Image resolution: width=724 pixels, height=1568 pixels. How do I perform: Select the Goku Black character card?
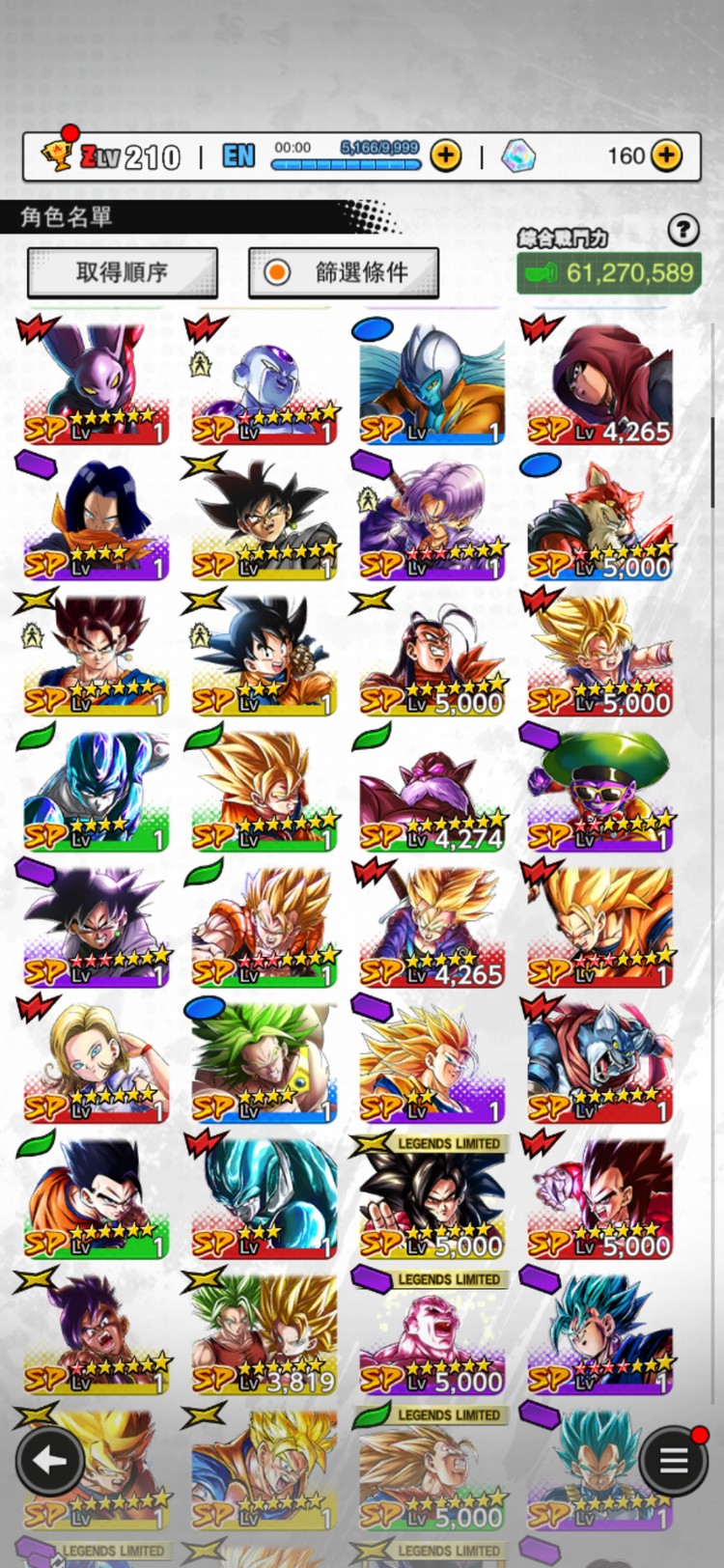pos(265,518)
